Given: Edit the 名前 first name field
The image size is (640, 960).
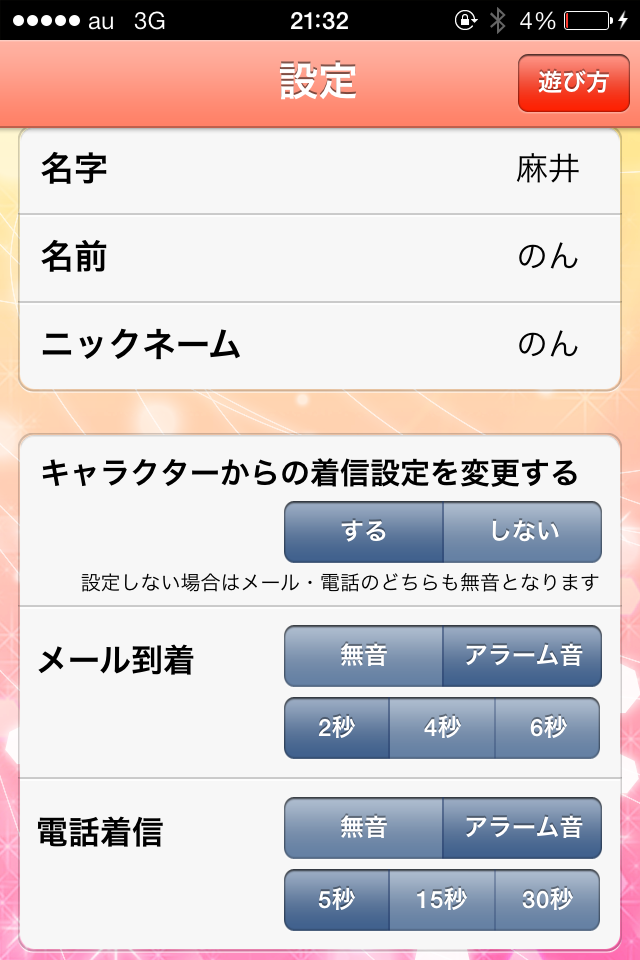Looking at the screenshot, I should [320, 258].
